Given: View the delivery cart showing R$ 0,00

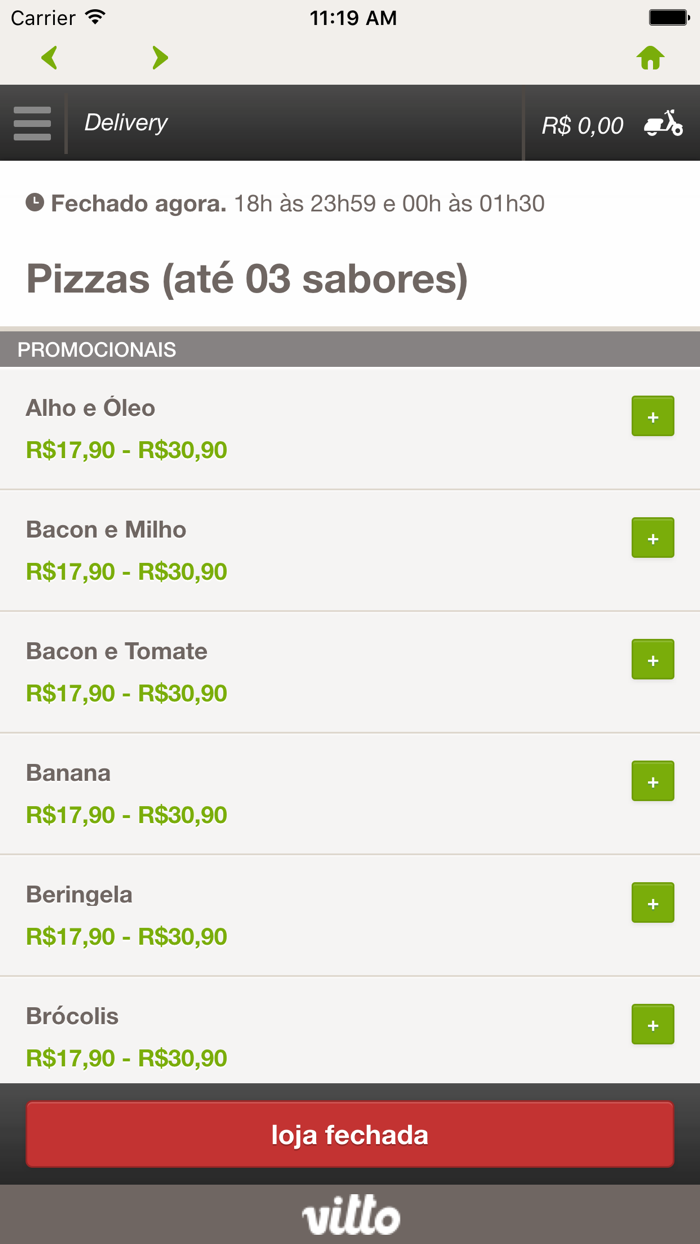Looking at the screenshot, I should pyautogui.click(x=612, y=125).
